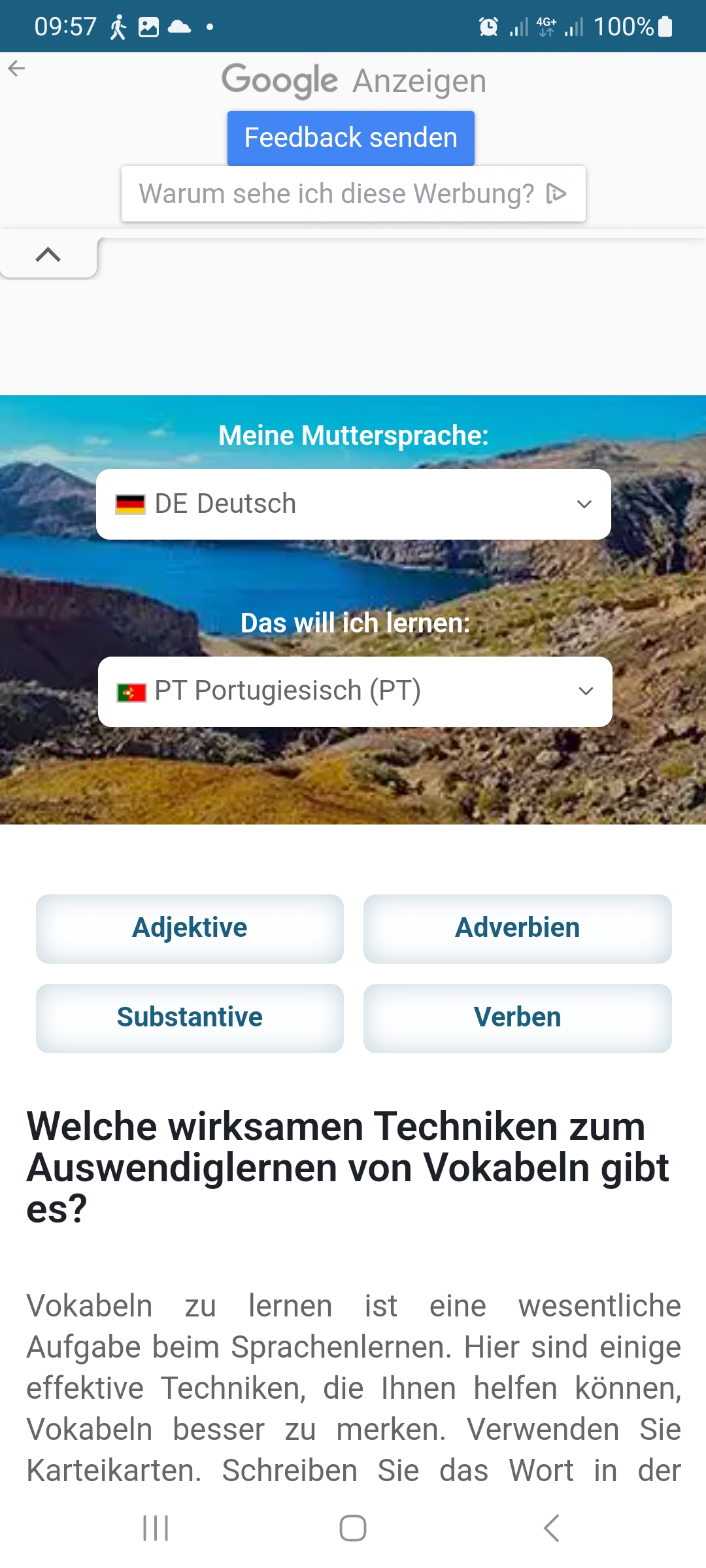Screen dimensions: 706x1568
Task: Collapse the ad panel with the up chevron
Action: point(48,255)
